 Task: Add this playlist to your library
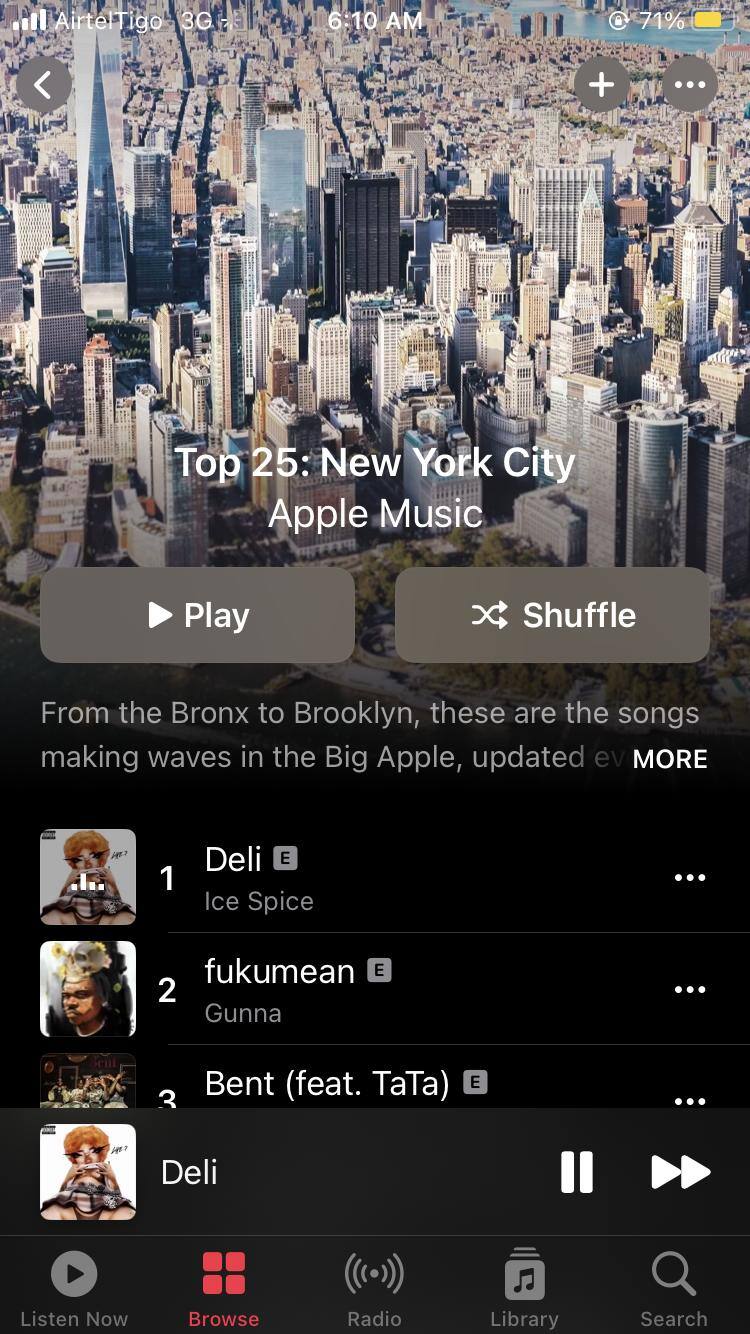(601, 85)
